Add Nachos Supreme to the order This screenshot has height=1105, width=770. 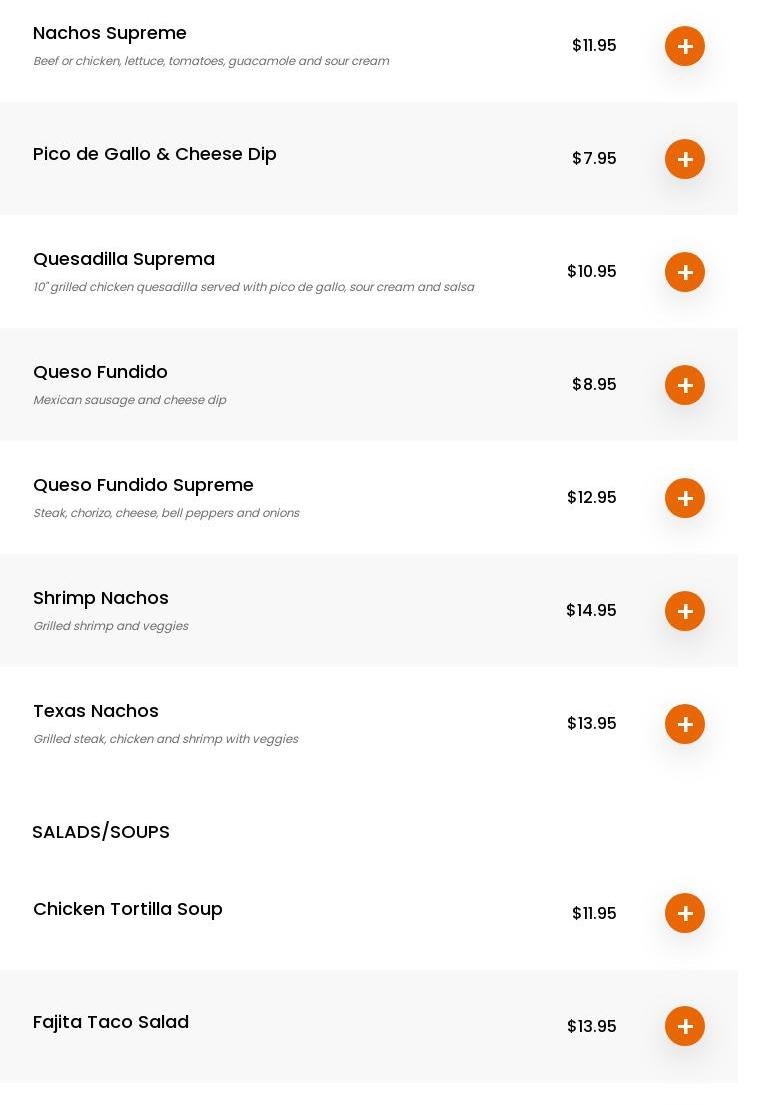point(685,46)
